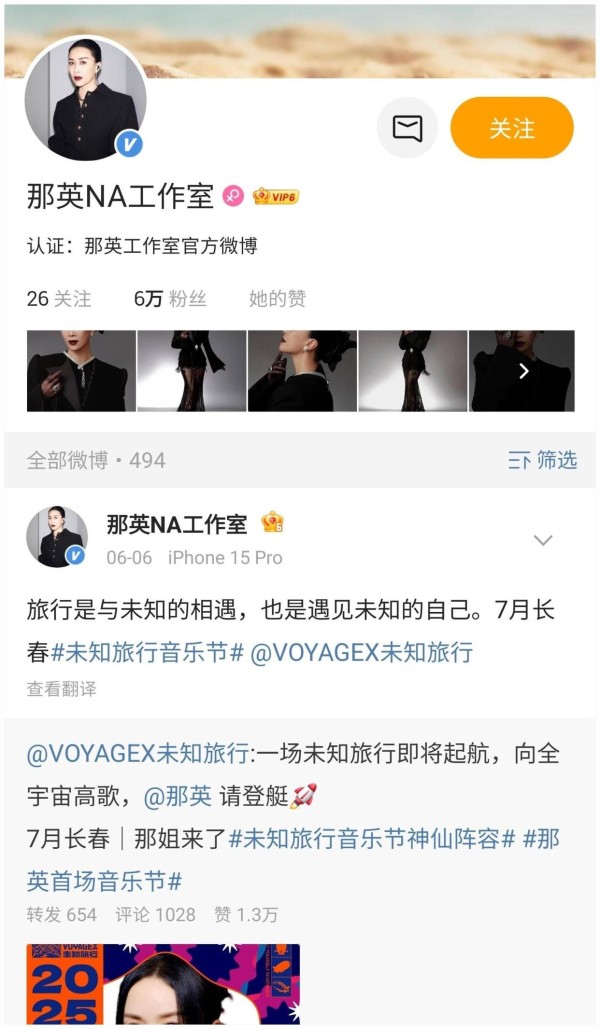Open the private message envelope icon

coord(407,127)
